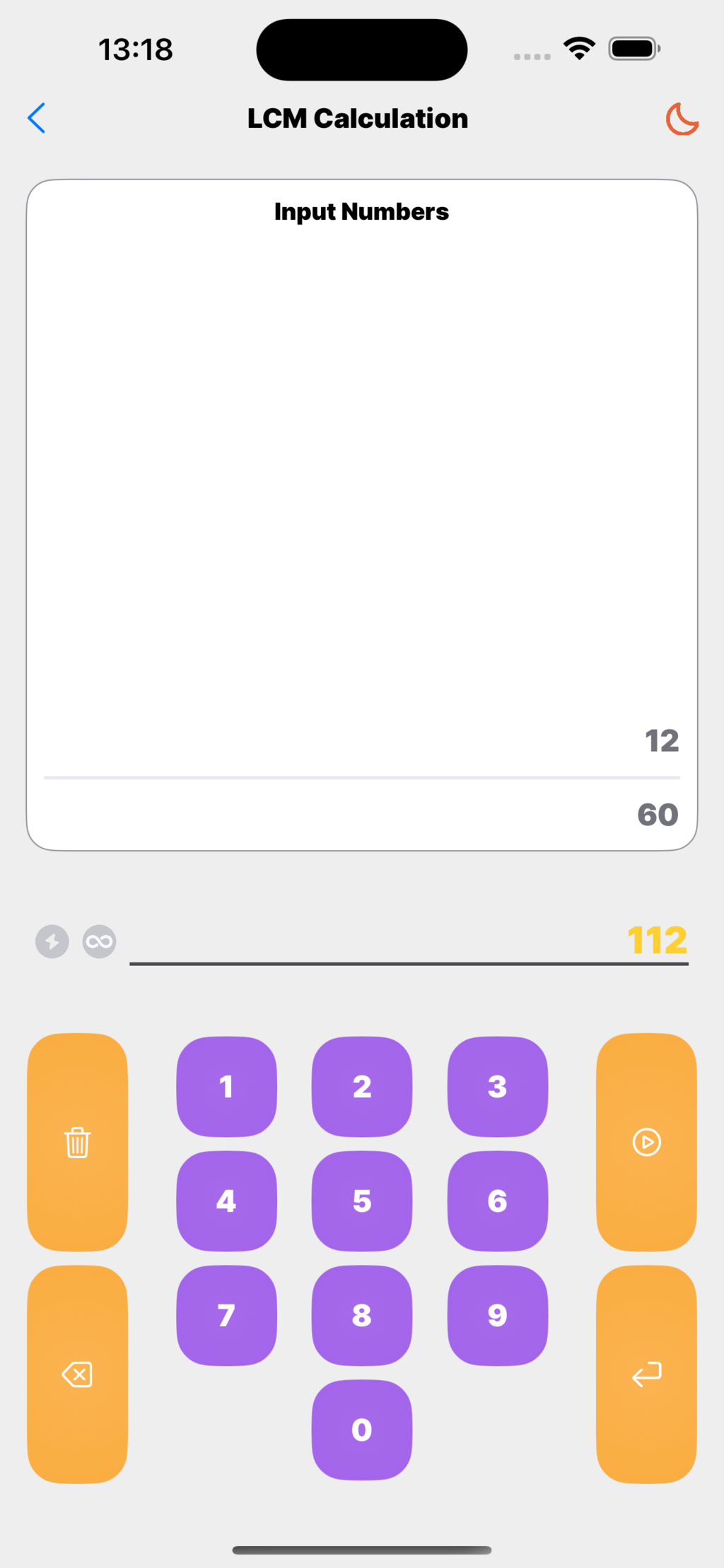Clear all inputs with the trash icon

tap(77, 1142)
